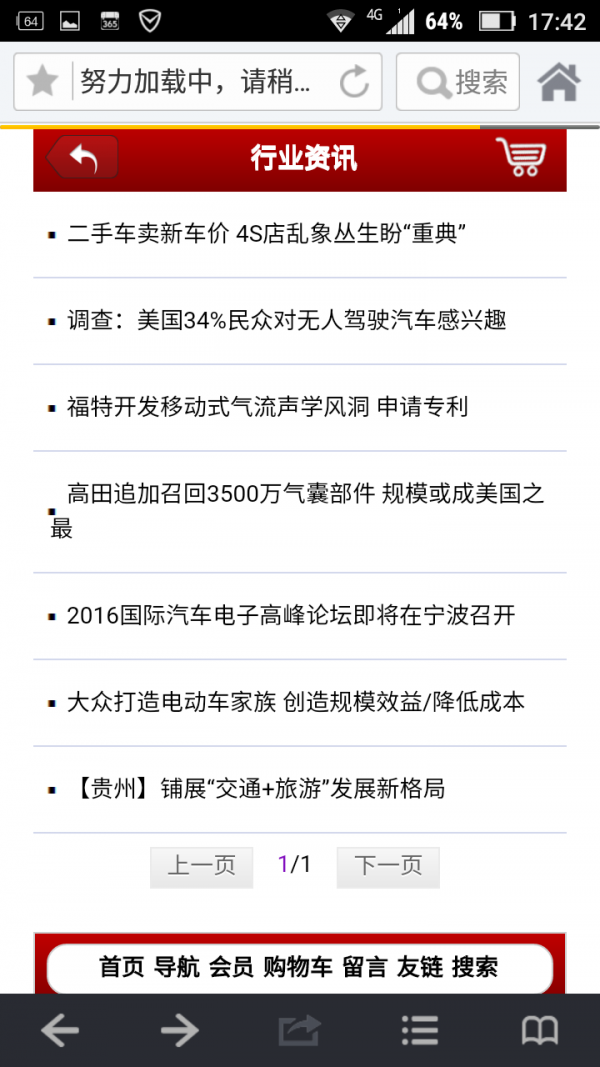Tap the bookmark star in address bar
Image resolution: width=600 pixels, height=1067 pixels.
pyautogui.click(x=42, y=82)
